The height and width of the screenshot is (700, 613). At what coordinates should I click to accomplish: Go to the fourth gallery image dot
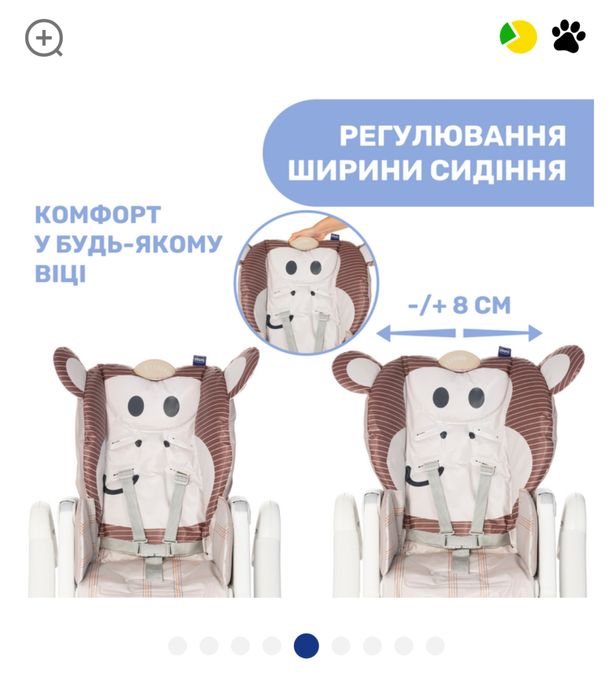tap(272, 646)
